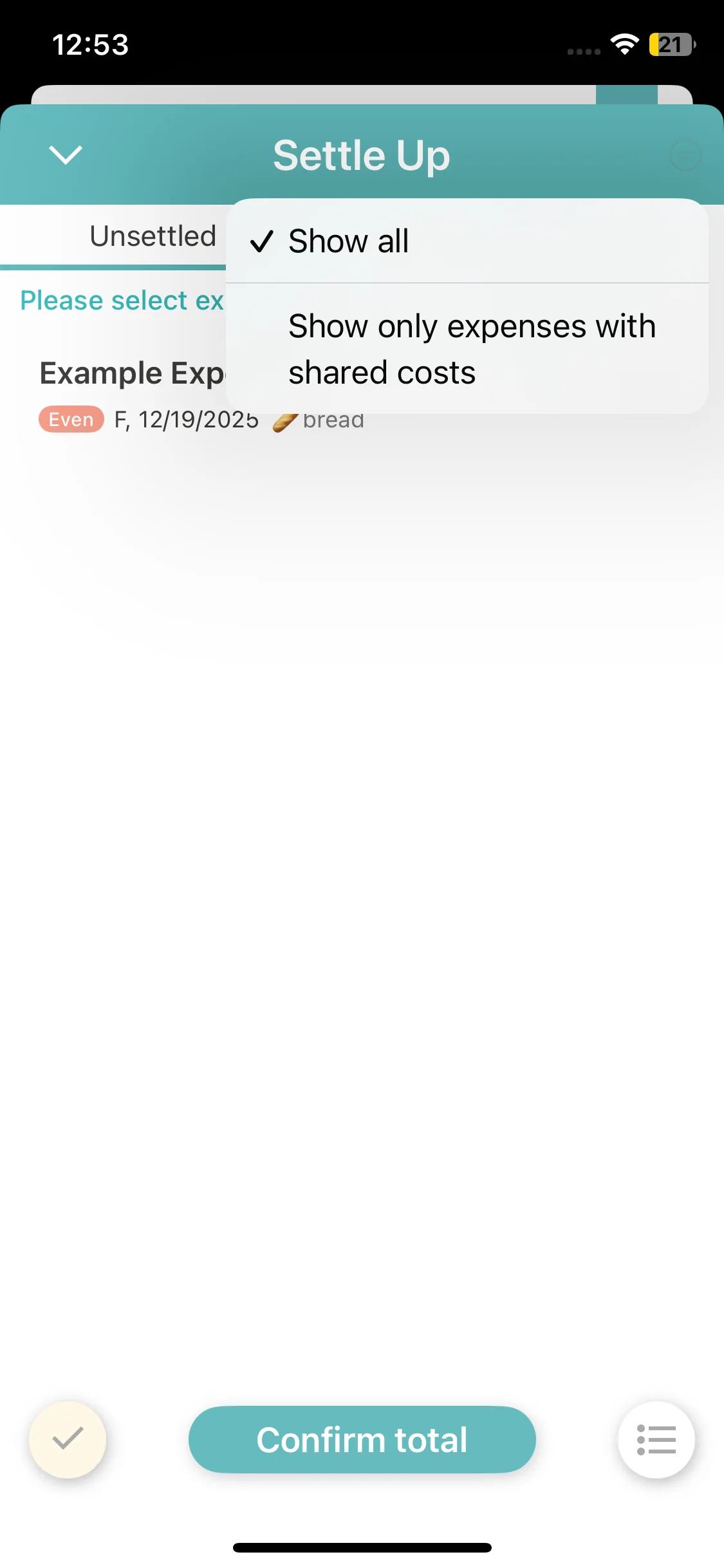Tap Confirm total button
This screenshot has height=1568, width=724.
362,1439
